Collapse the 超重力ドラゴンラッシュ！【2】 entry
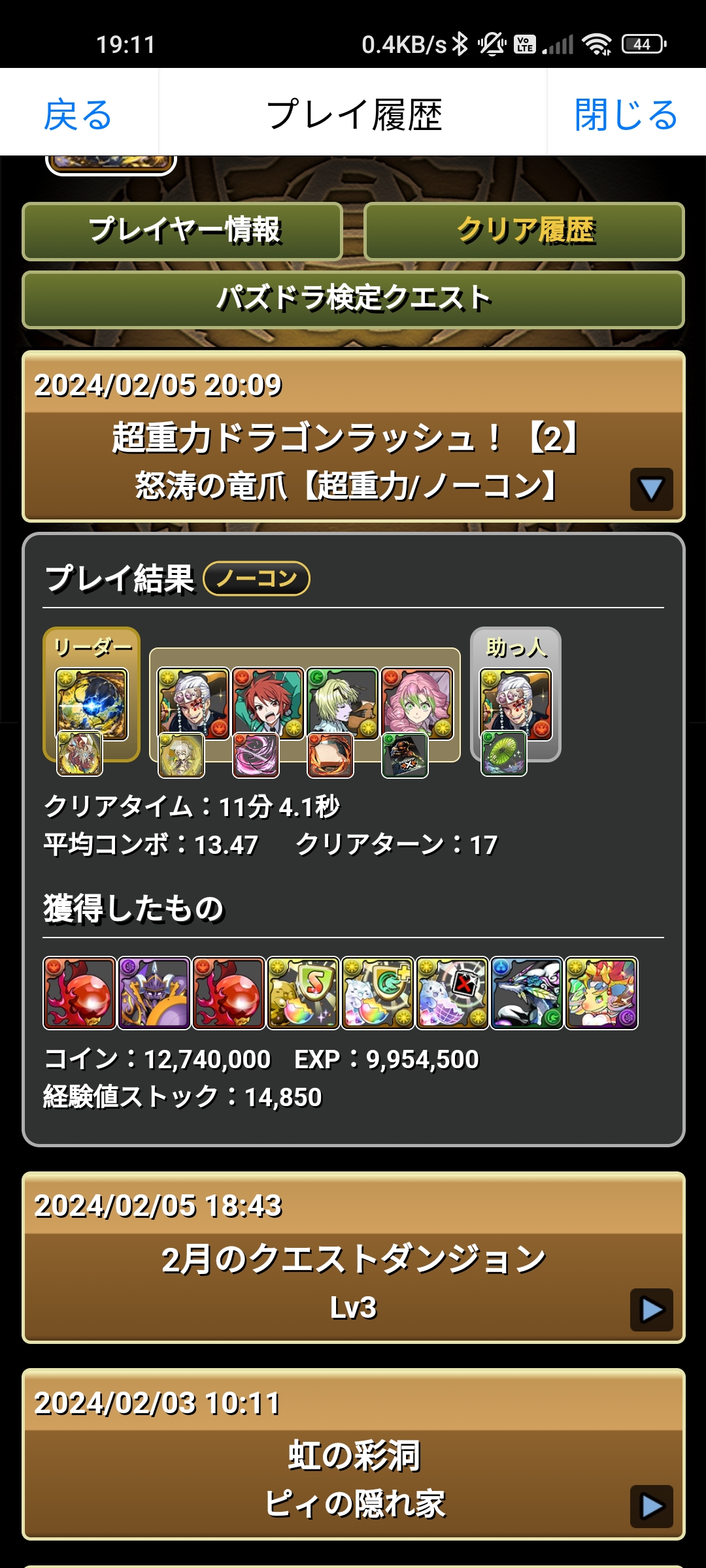706x1568 pixels. pyautogui.click(x=651, y=489)
